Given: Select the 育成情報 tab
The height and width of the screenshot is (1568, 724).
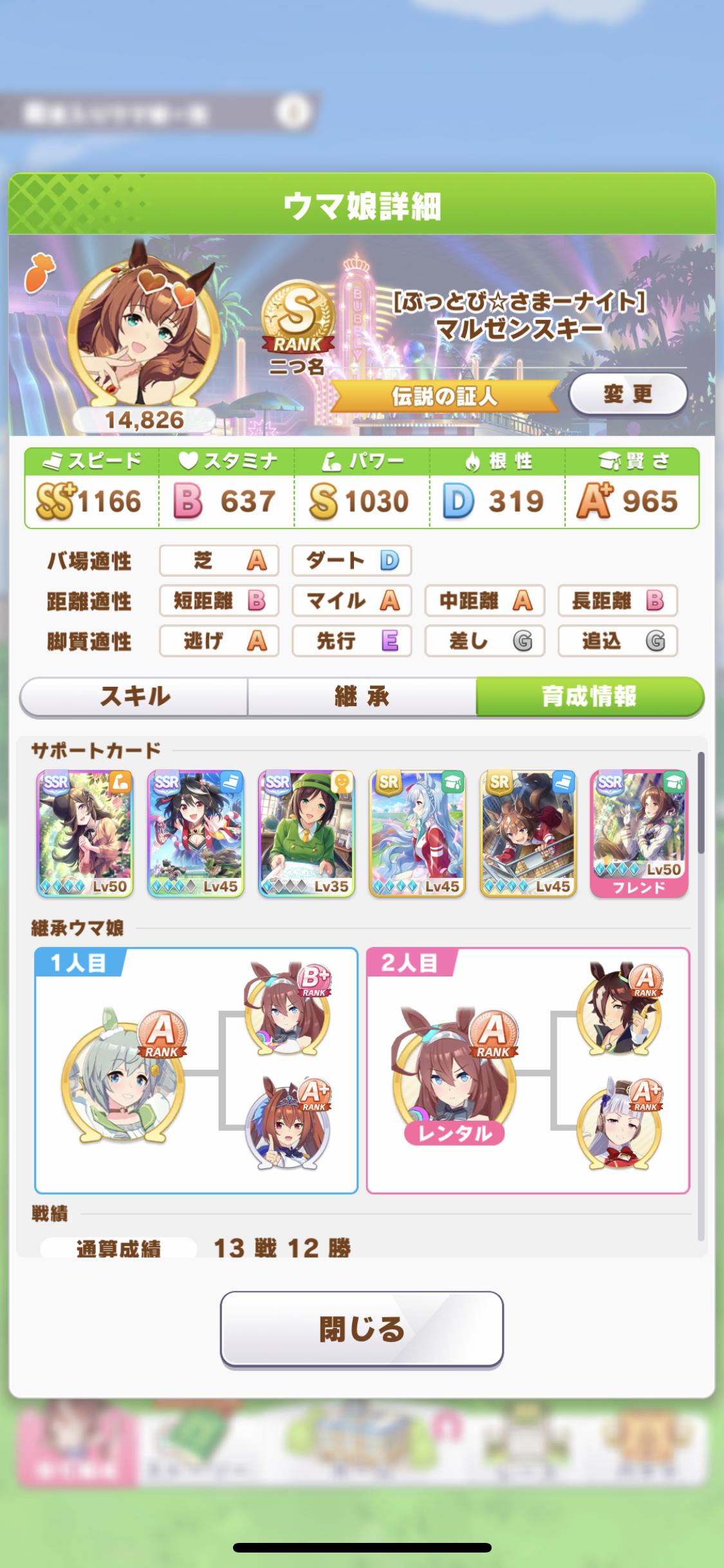Looking at the screenshot, I should (x=589, y=696).
